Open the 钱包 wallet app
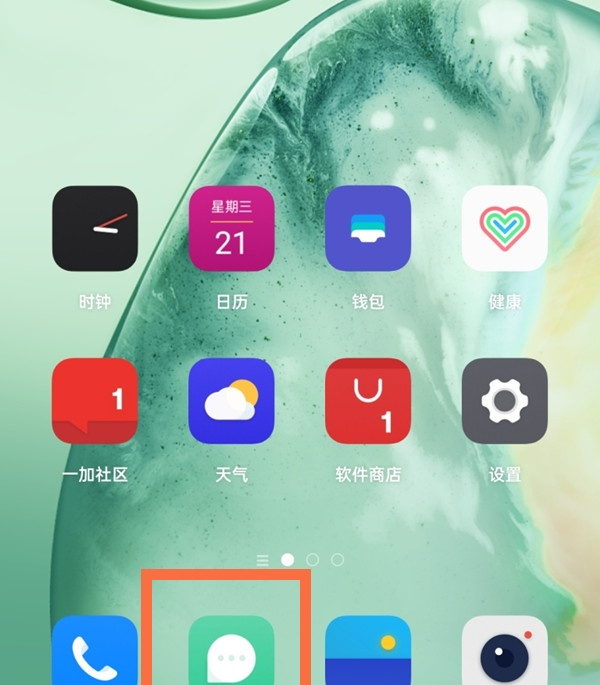The height and width of the screenshot is (685, 600). click(368, 229)
